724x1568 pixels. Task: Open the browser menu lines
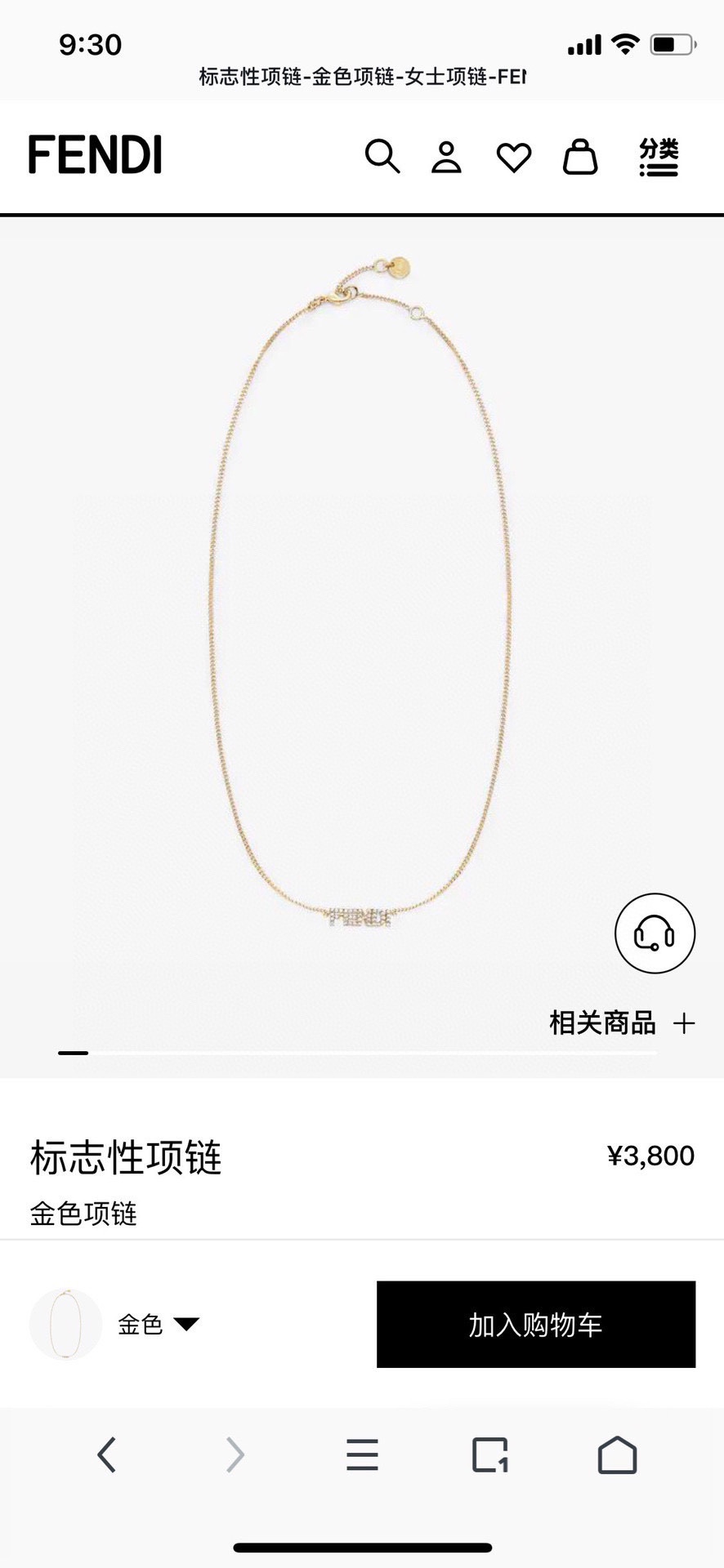click(x=362, y=1454)
